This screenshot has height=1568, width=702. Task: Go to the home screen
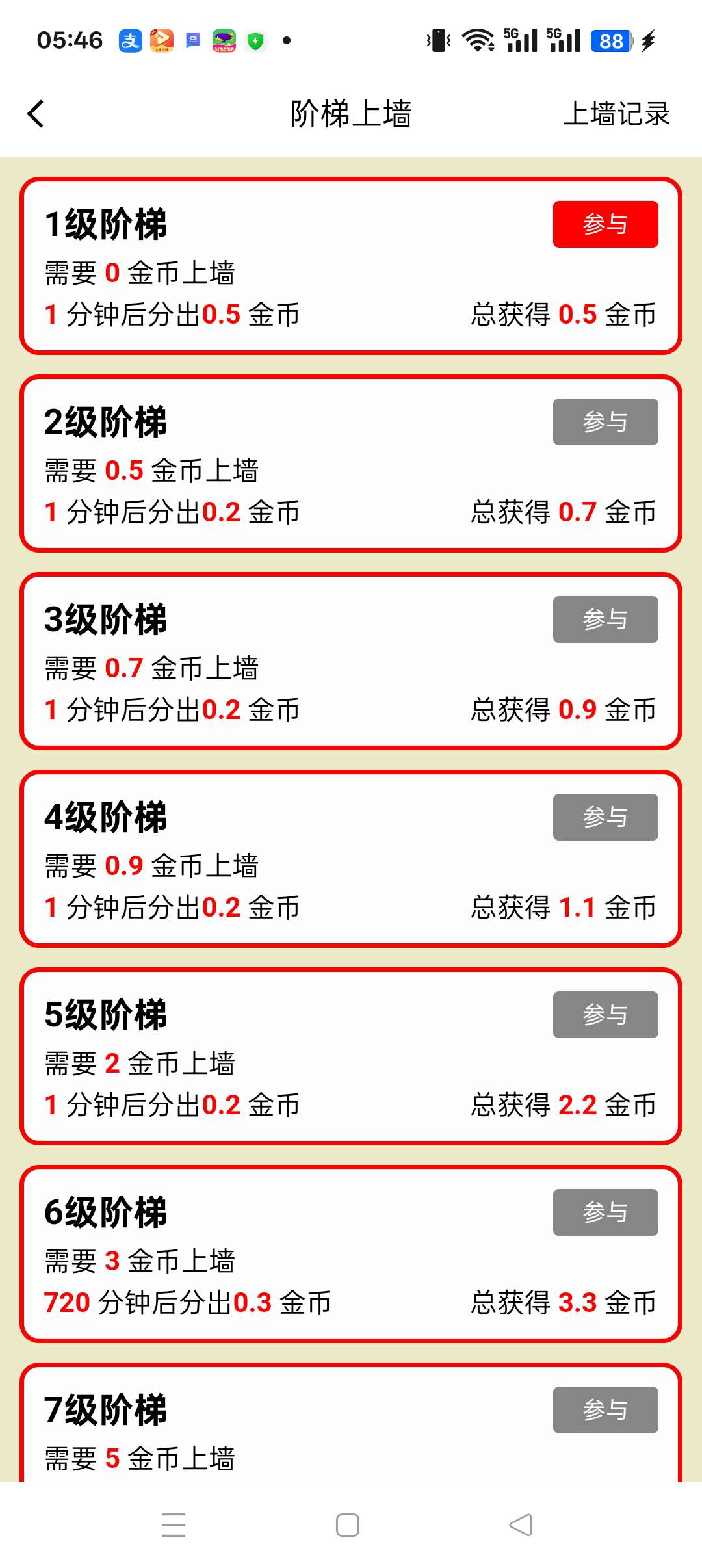coord(348,1524)
